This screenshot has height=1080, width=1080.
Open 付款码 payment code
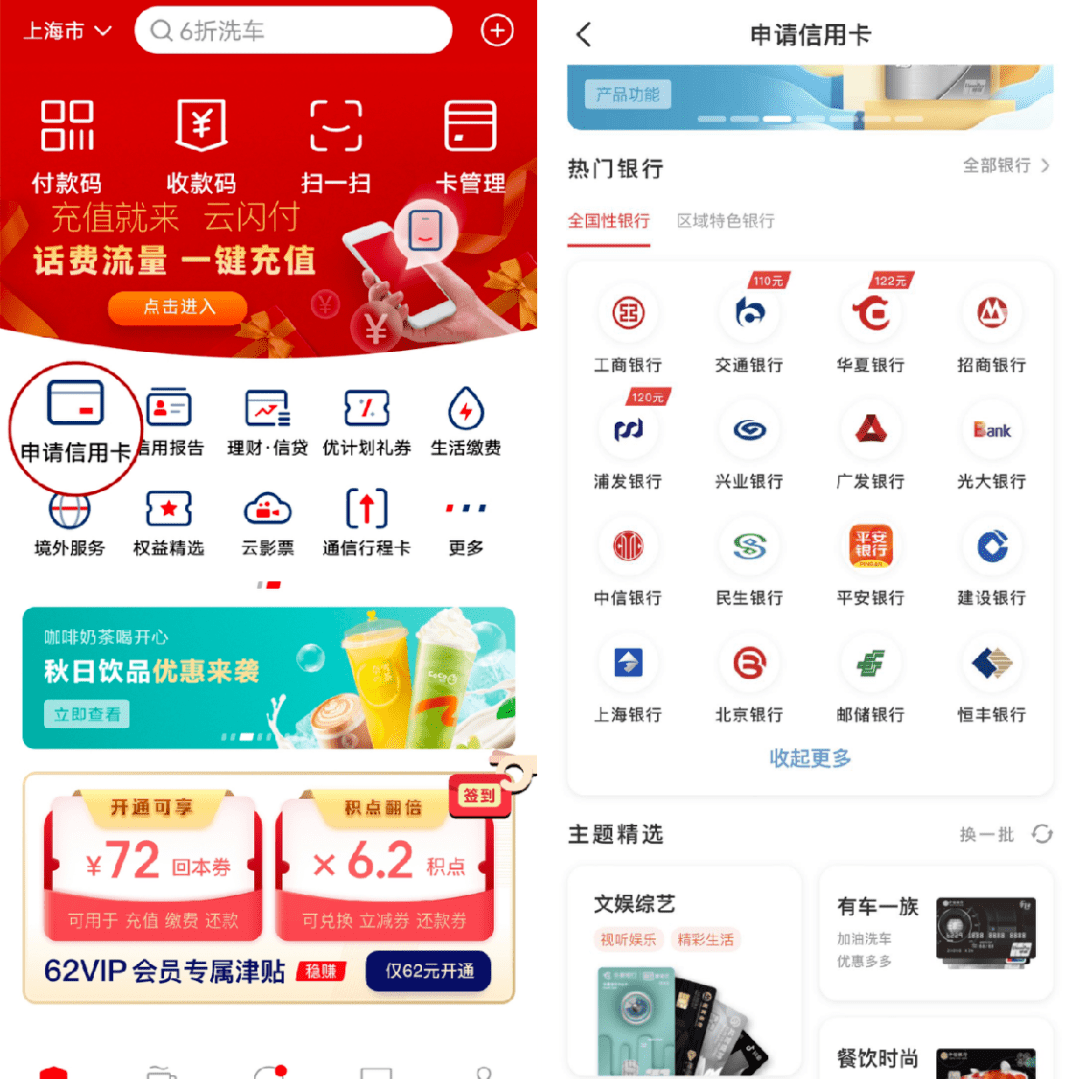click(x=67, y=145)
